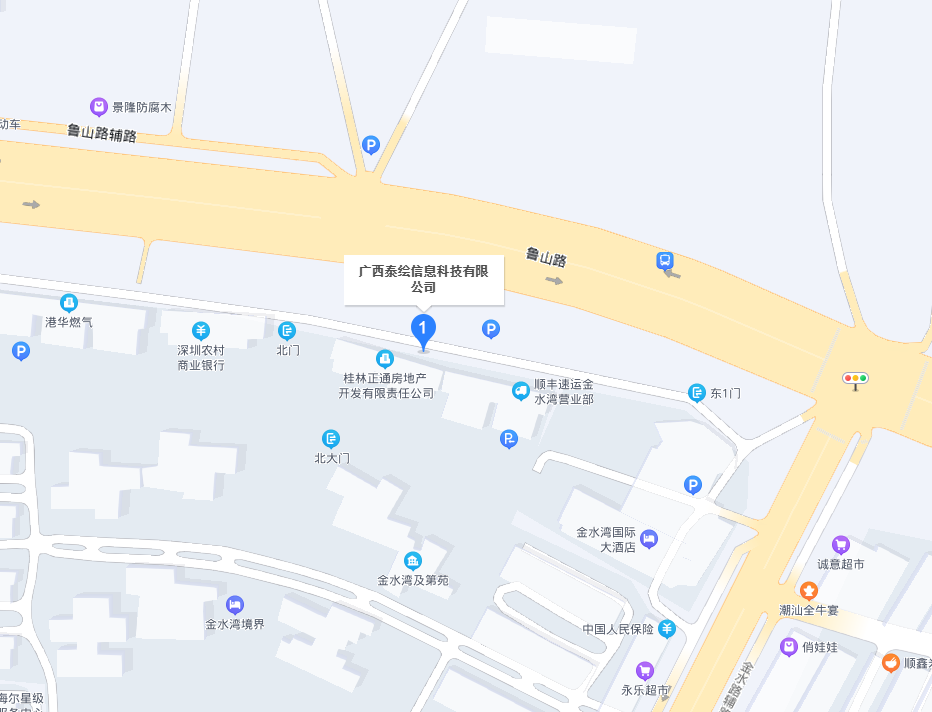Select the 金水湾国际大酒店 hotel marker
This screenshot has width=932, height=712.
click(x=649, y=539)
